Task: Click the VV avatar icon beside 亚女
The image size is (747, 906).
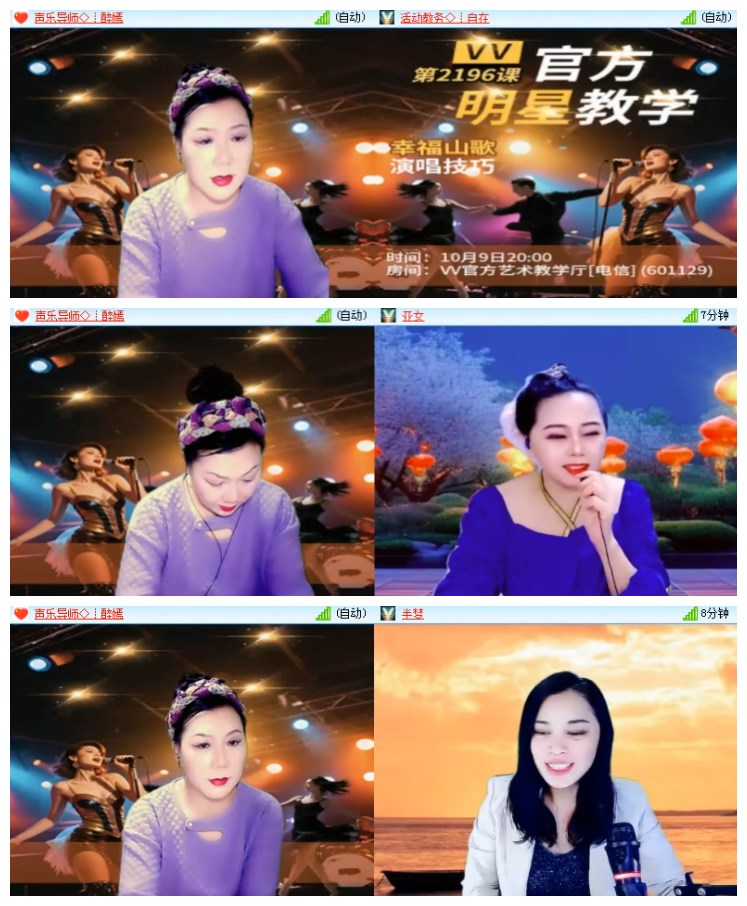Action: tap(388, 315)
